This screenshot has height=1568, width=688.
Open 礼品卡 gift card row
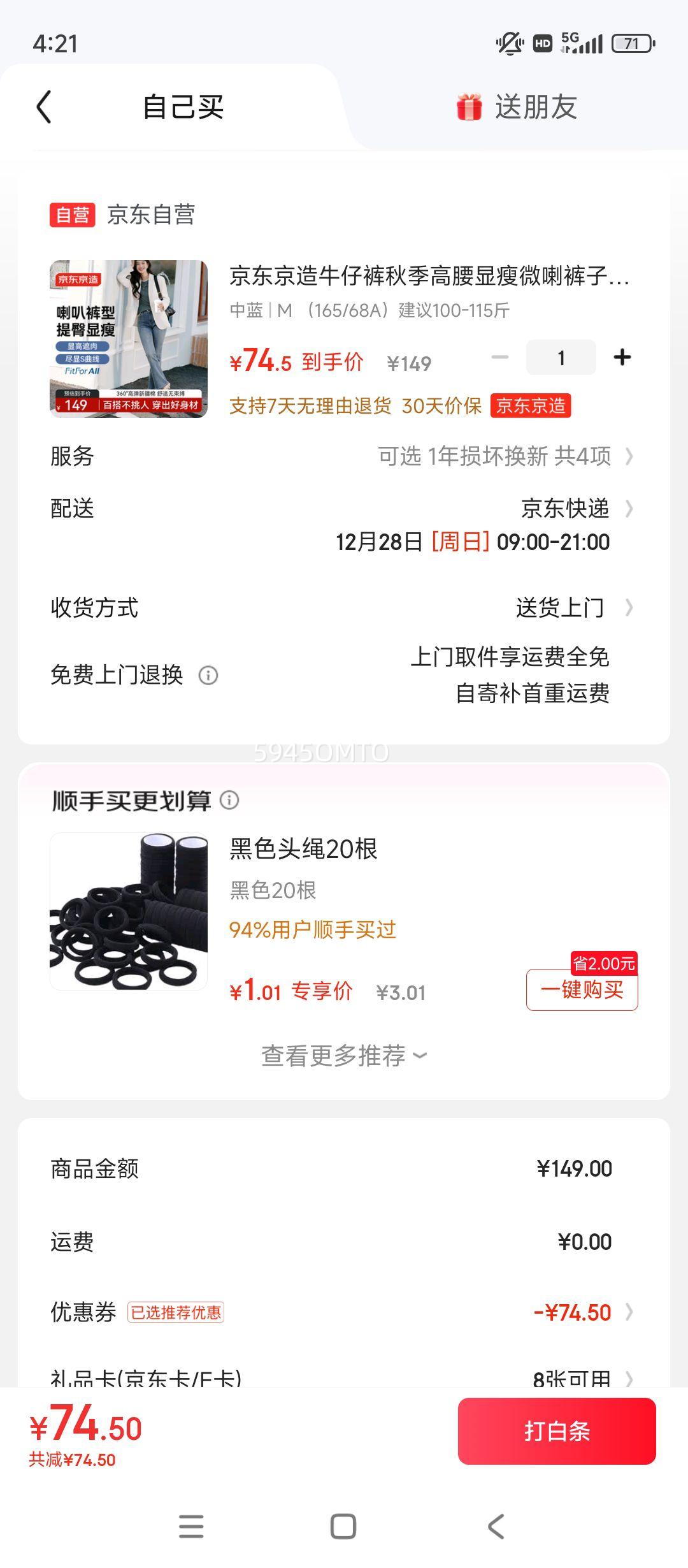pos(573,1377)
